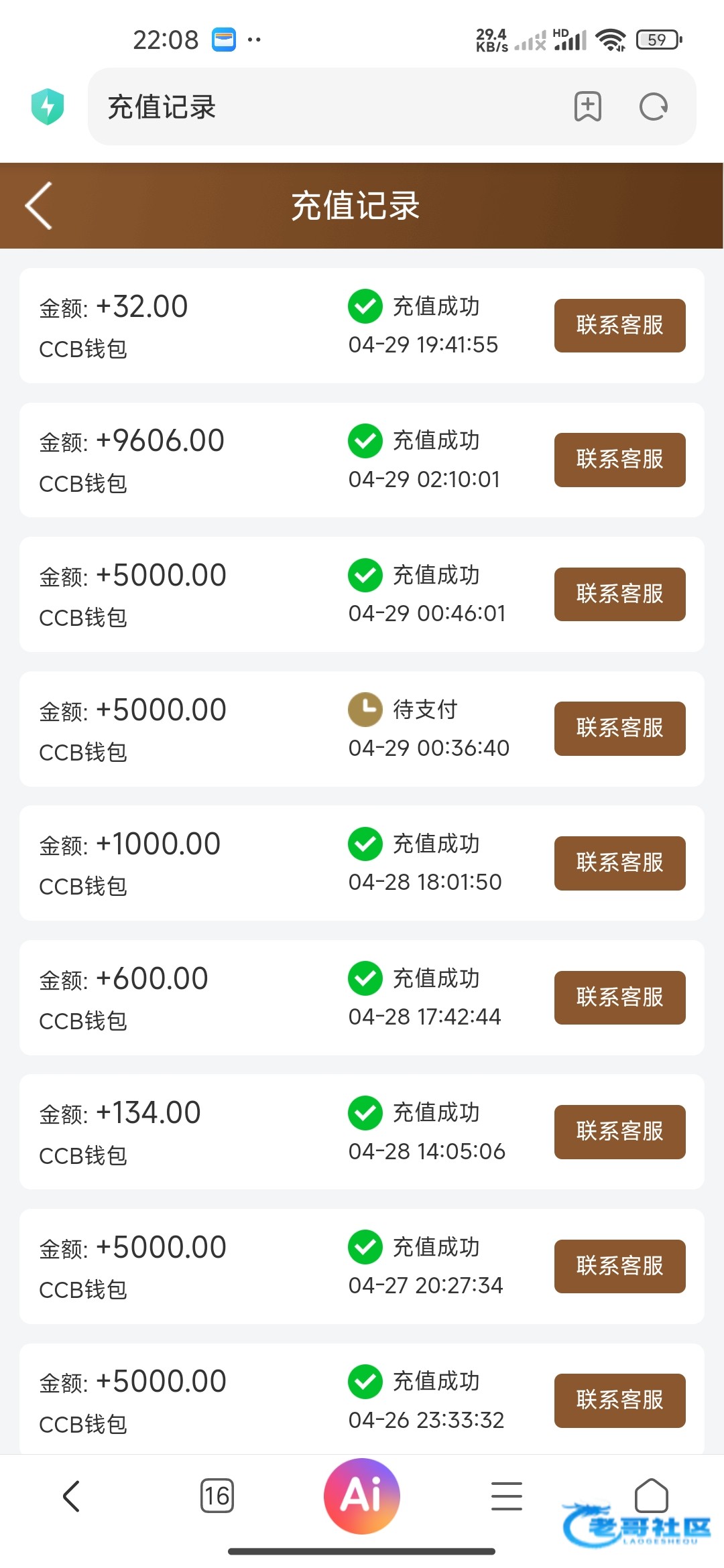The image size is (724, 1568).
Task: Launch the Ai assistant button
Action: coord(362,1496)
